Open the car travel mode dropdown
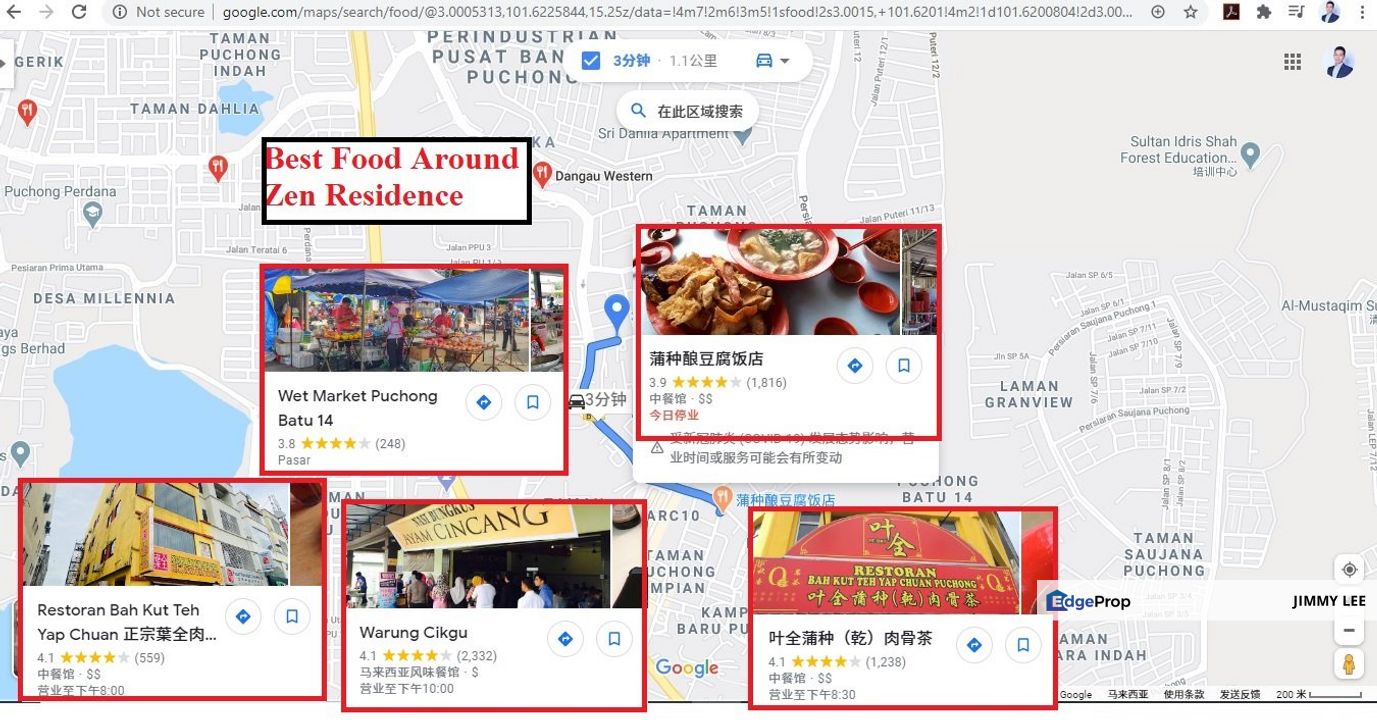 click(x=772, y=61)
